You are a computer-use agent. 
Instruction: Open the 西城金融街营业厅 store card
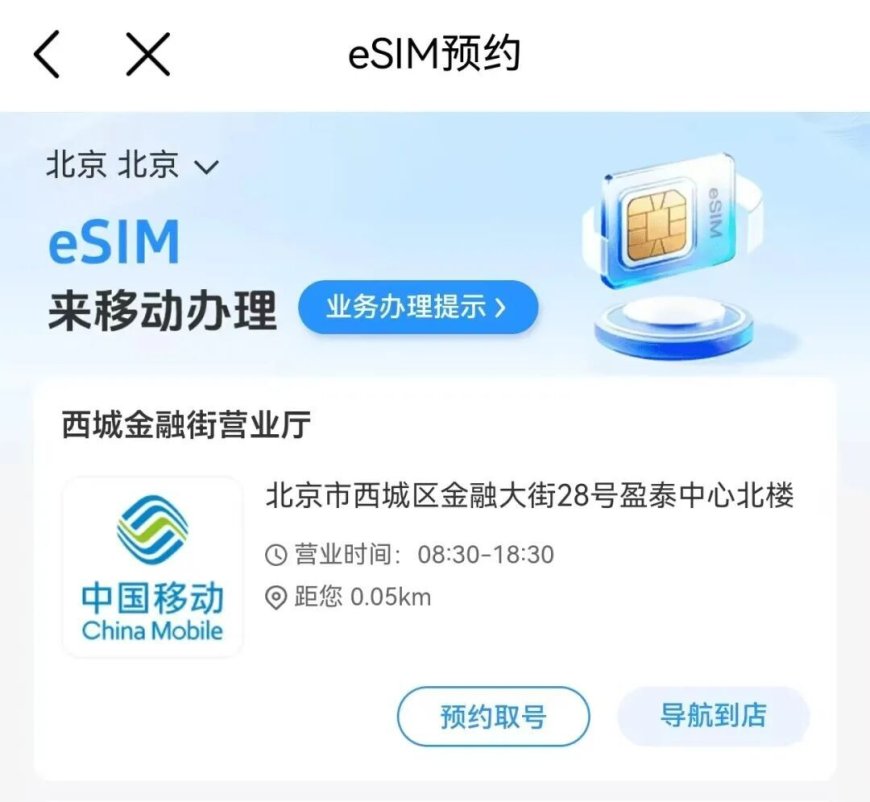(187, 425)
